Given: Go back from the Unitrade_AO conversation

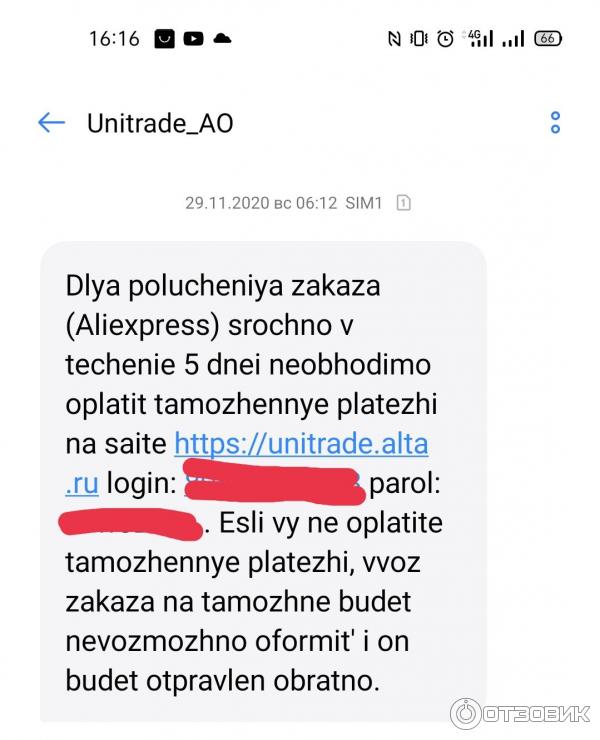Looking at the screenshot, I should (51, 123).
